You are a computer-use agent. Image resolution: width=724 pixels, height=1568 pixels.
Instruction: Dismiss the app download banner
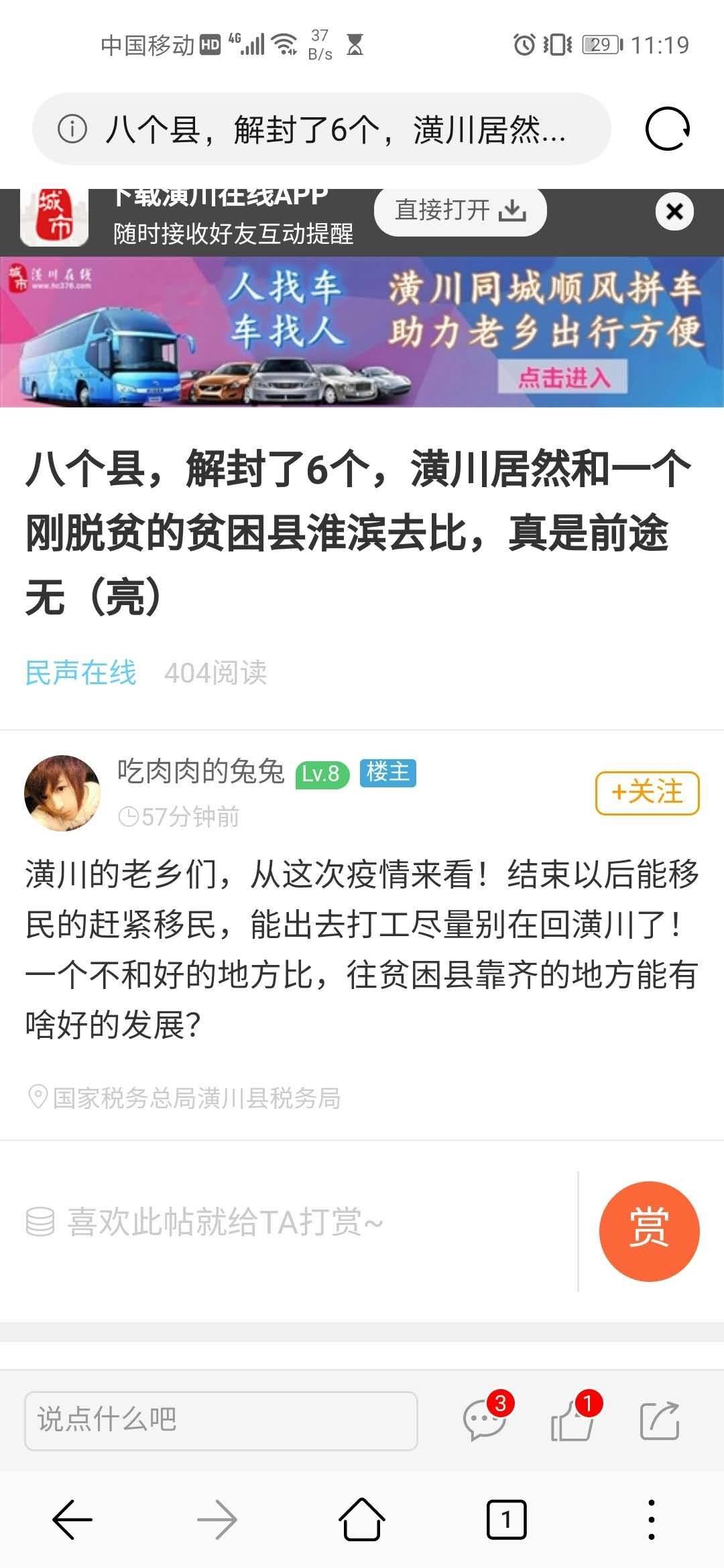[x=674, y=211]
